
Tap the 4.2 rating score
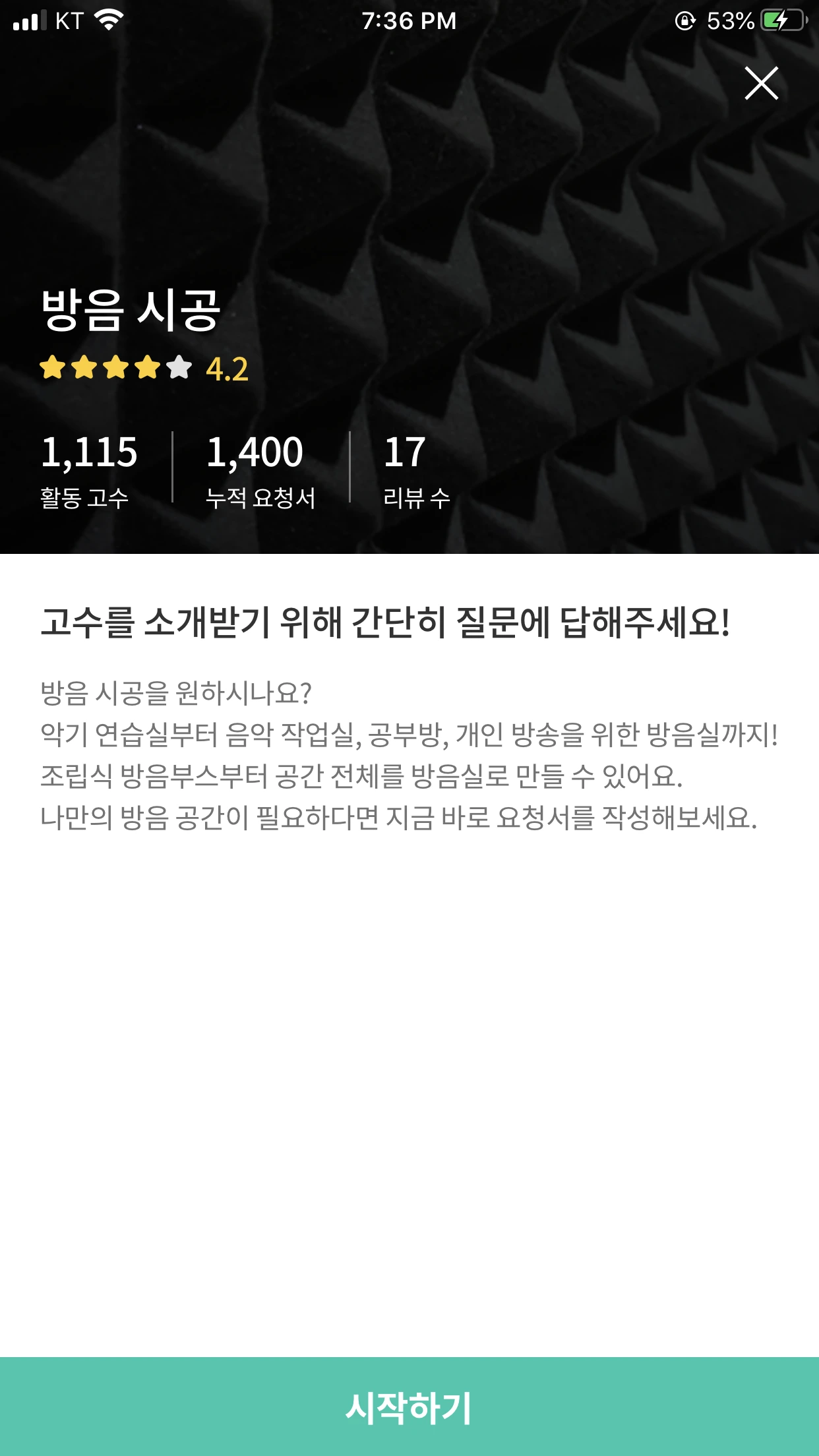pos(227,369)
